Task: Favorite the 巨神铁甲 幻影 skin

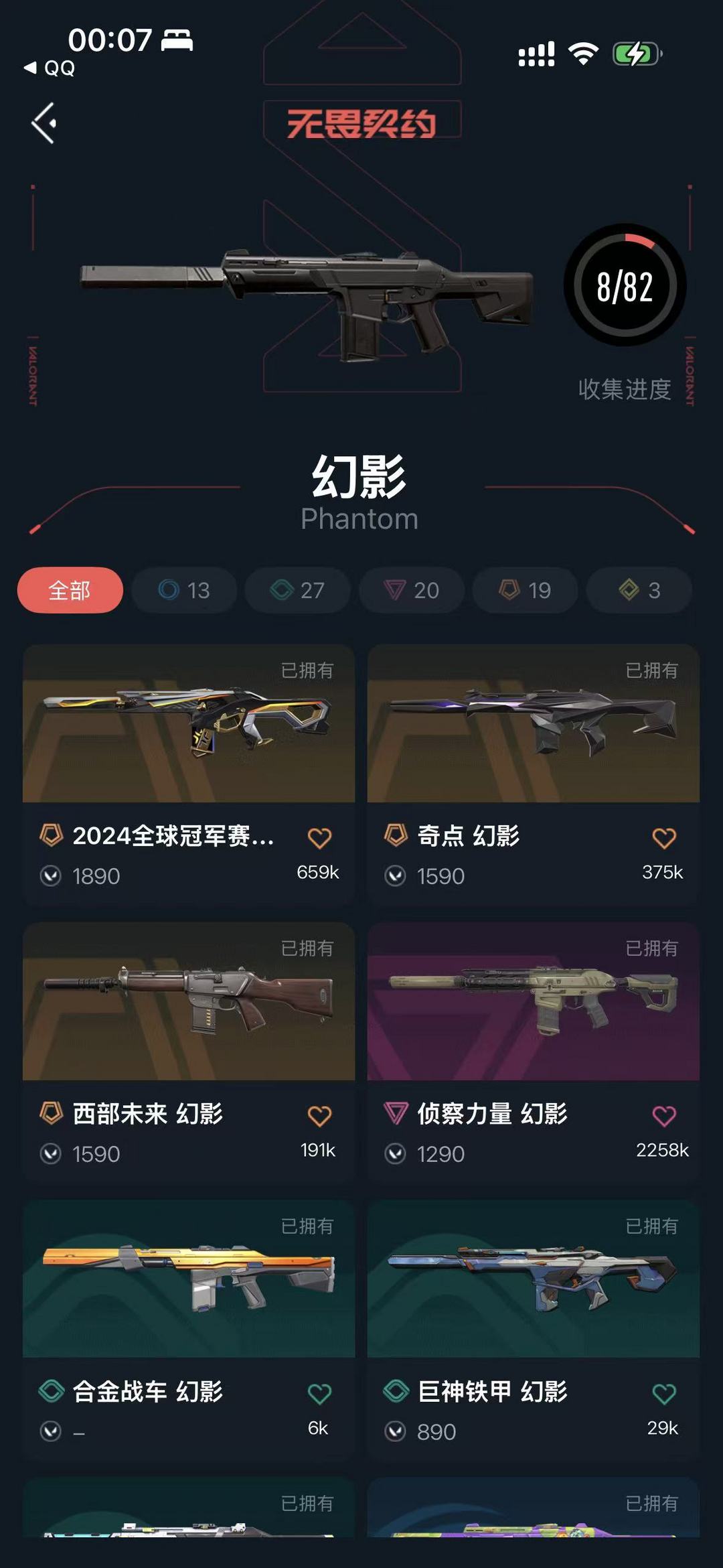Action: click(665, 1393)
